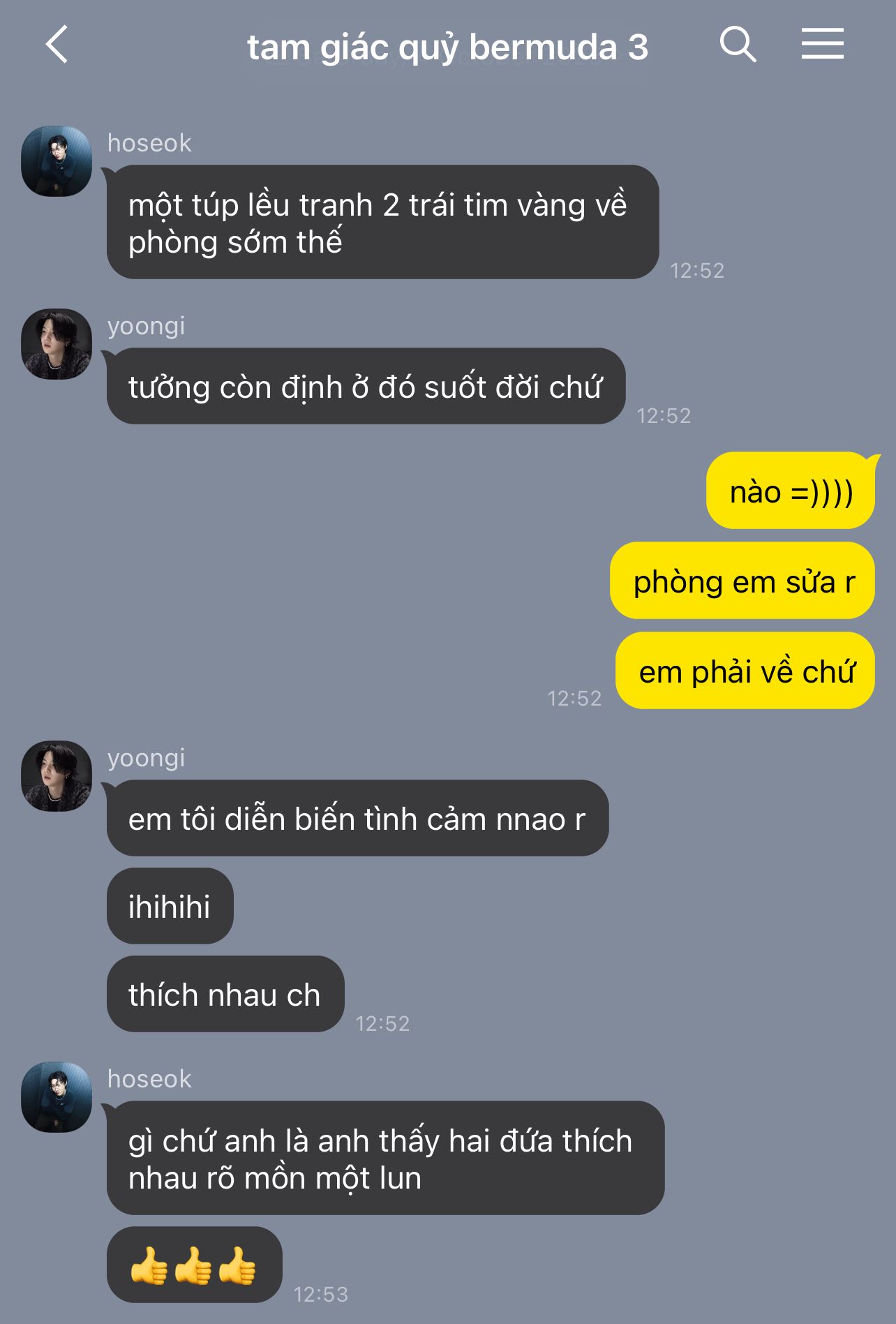The width and height of the screenshot is (896, 1324).
Task: View yoongi's profile from 'em tôi diễn biến' message
Action: [57, 776]
